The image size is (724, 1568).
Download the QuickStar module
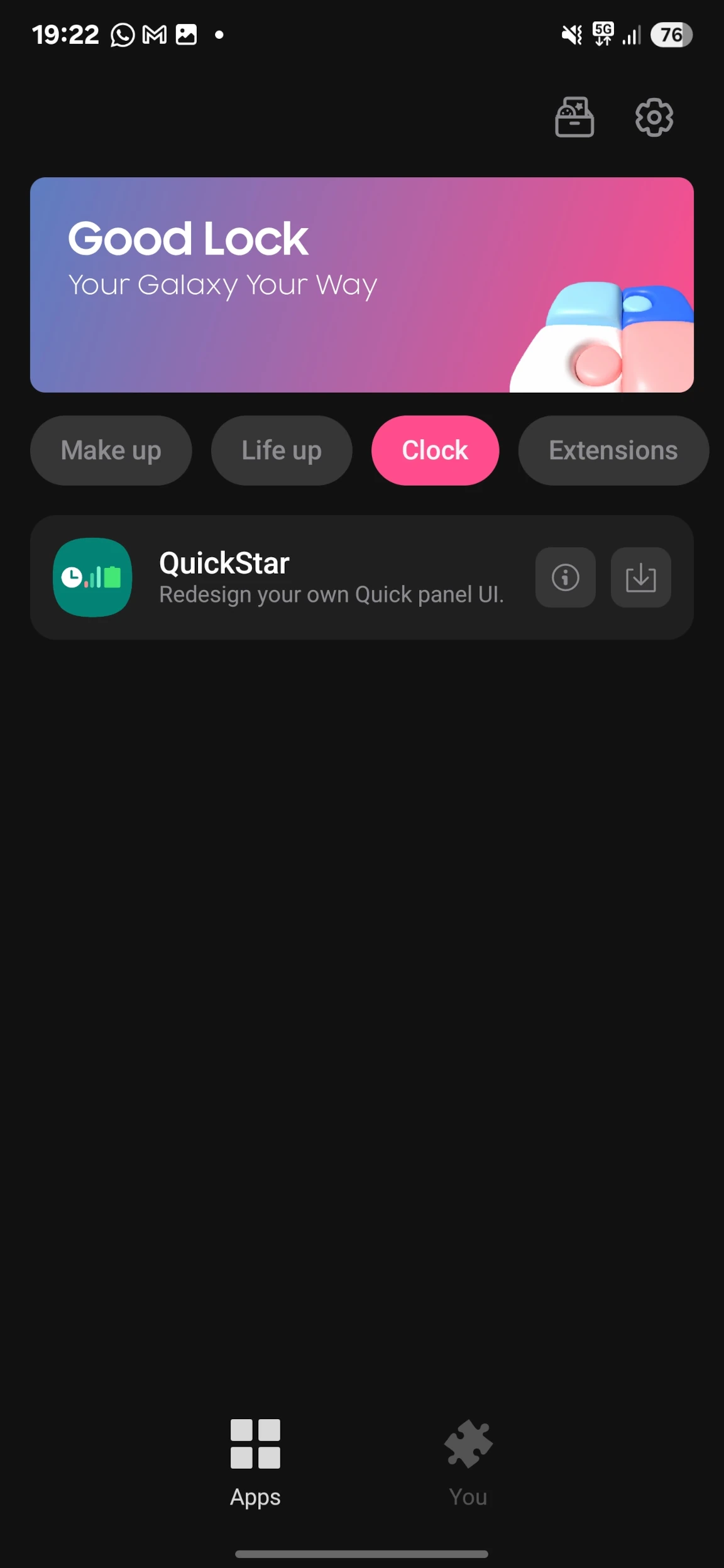coord(640,577)
